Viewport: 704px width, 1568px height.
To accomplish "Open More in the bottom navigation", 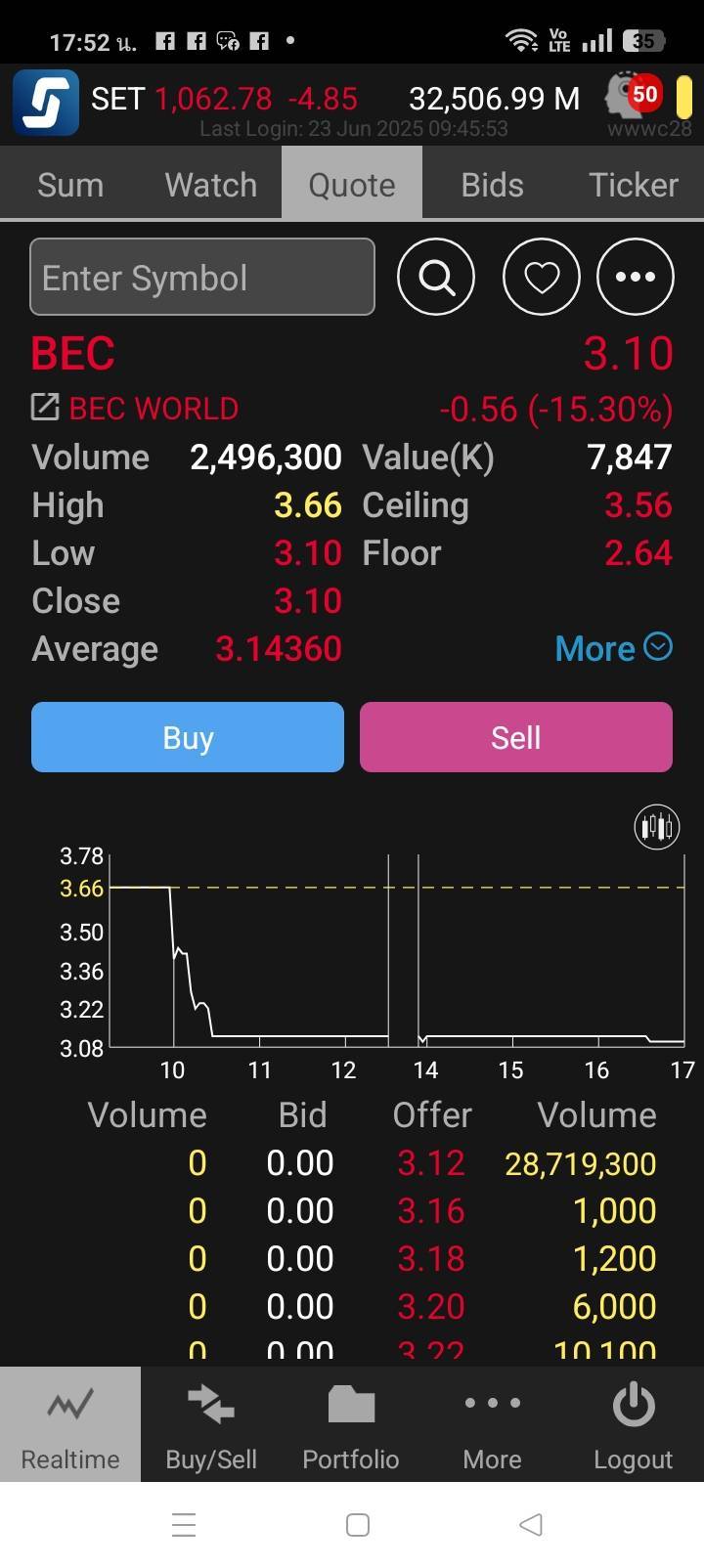I will tap(492, 1425).
